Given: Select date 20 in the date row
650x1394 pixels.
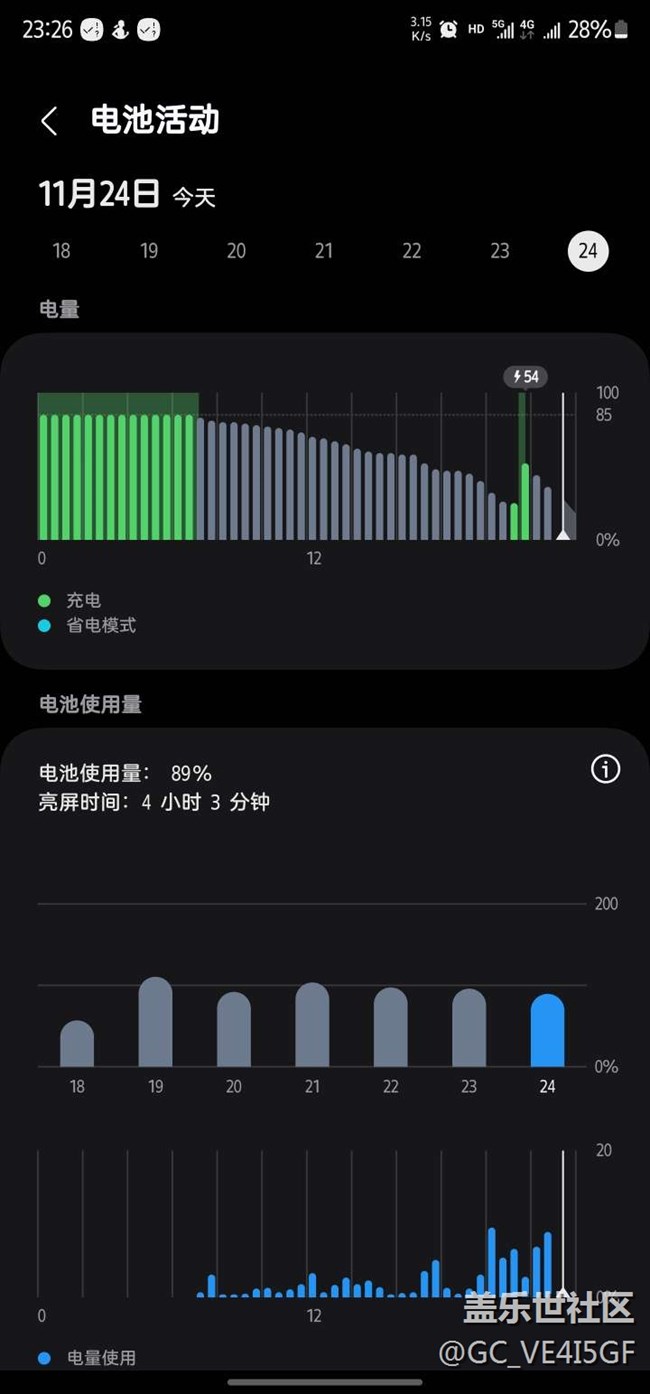Looking at the screenshot, I should click(236, 251).
